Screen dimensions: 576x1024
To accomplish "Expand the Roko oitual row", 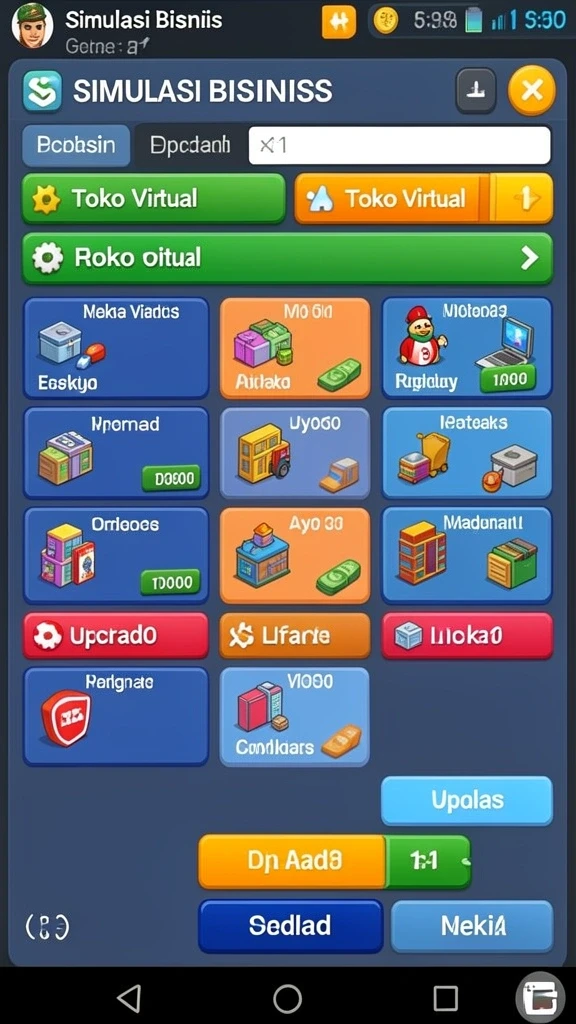I will tap(287, 258).
